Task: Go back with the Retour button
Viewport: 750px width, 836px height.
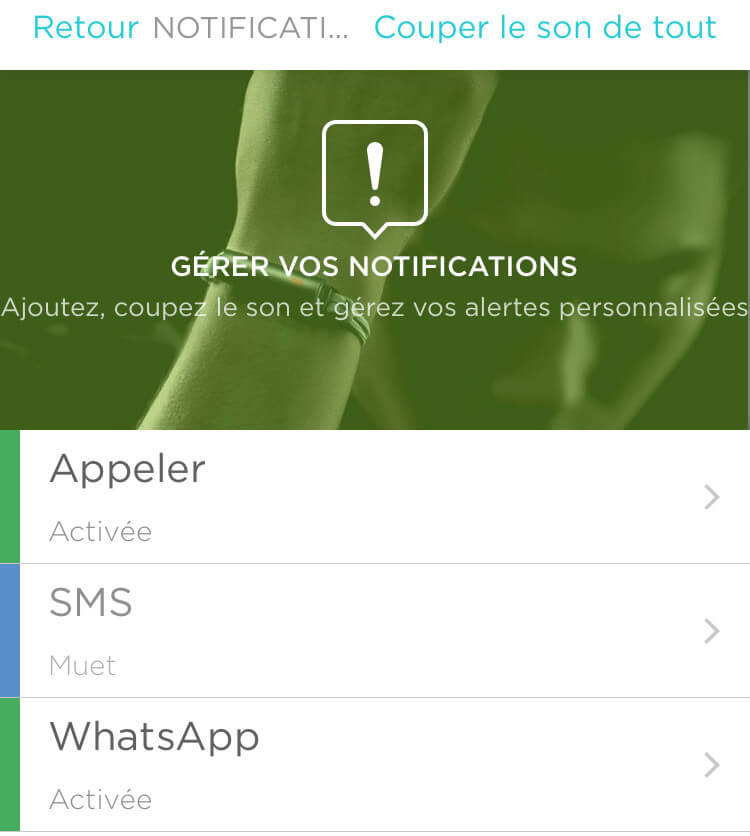Action: pos(85,28)
